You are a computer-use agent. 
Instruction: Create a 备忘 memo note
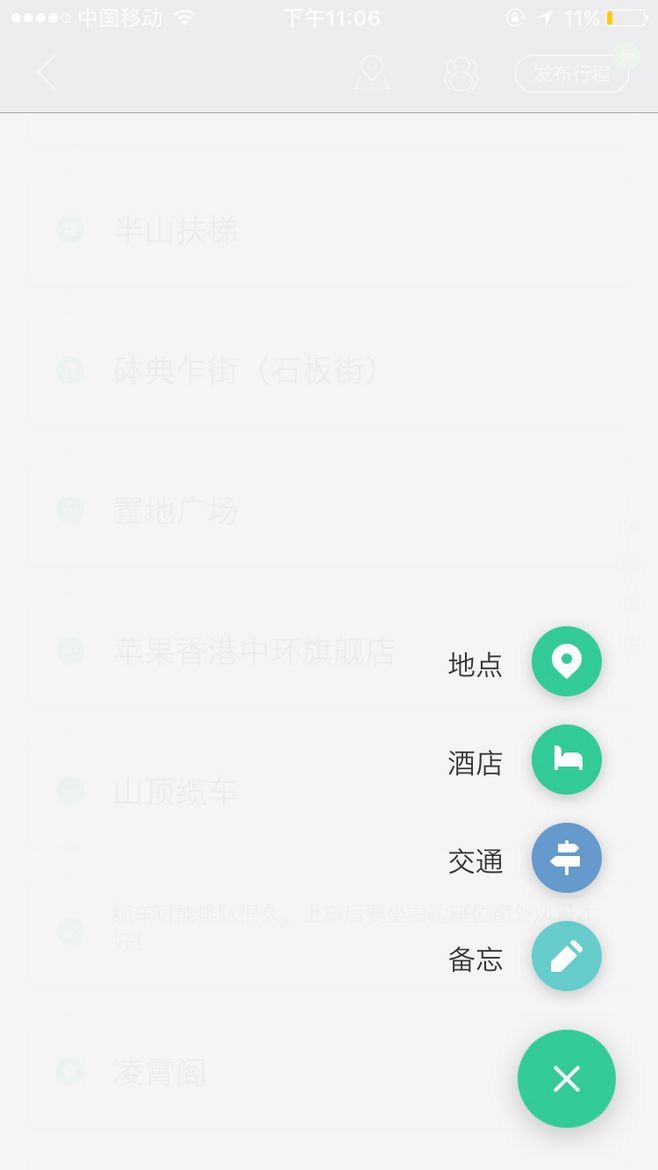click(x=566, y=956)
